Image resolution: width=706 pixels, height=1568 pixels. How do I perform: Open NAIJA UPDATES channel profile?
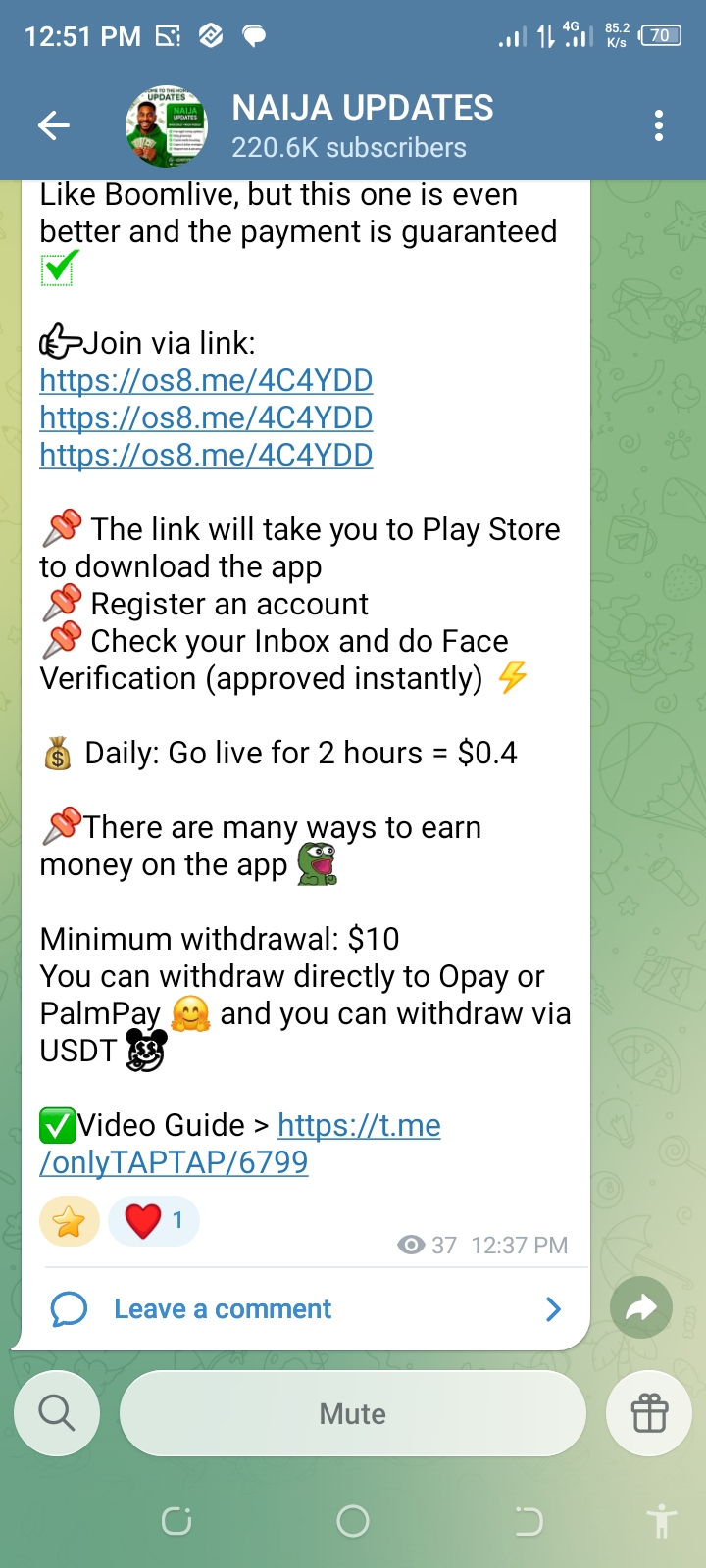coord(361,125)
